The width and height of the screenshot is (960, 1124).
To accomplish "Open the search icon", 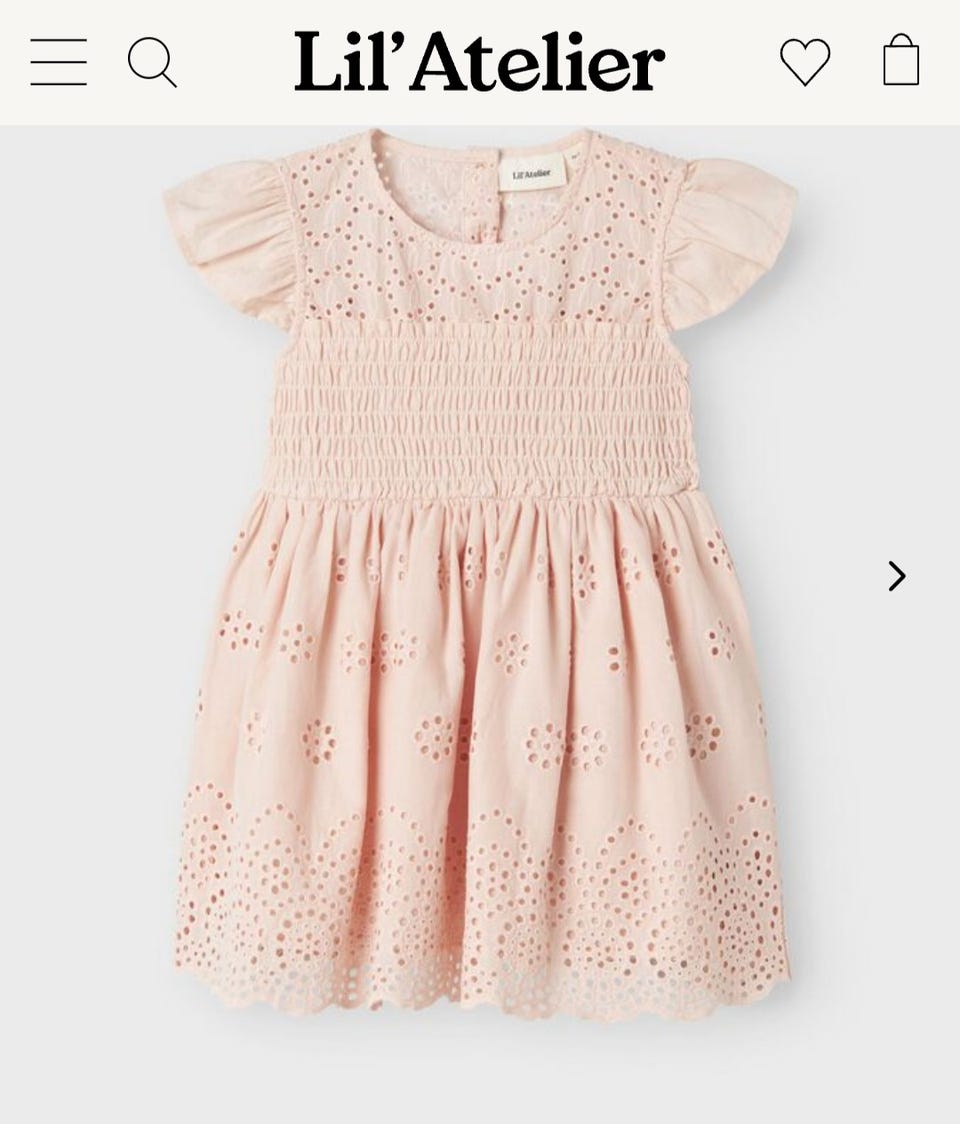I will [152, 62].
